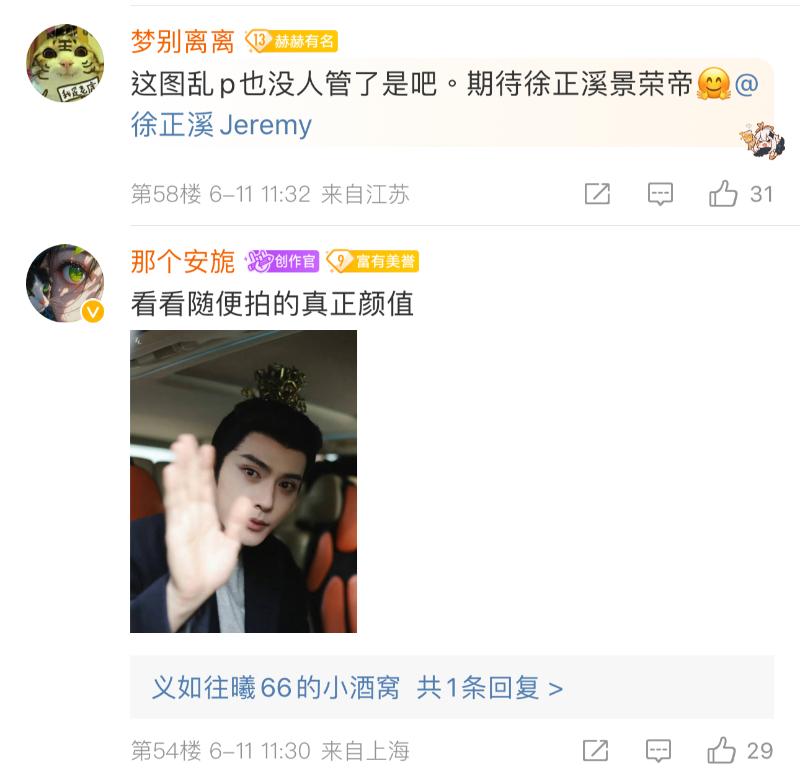Like 那个安旎's comment

pos(721,750)
